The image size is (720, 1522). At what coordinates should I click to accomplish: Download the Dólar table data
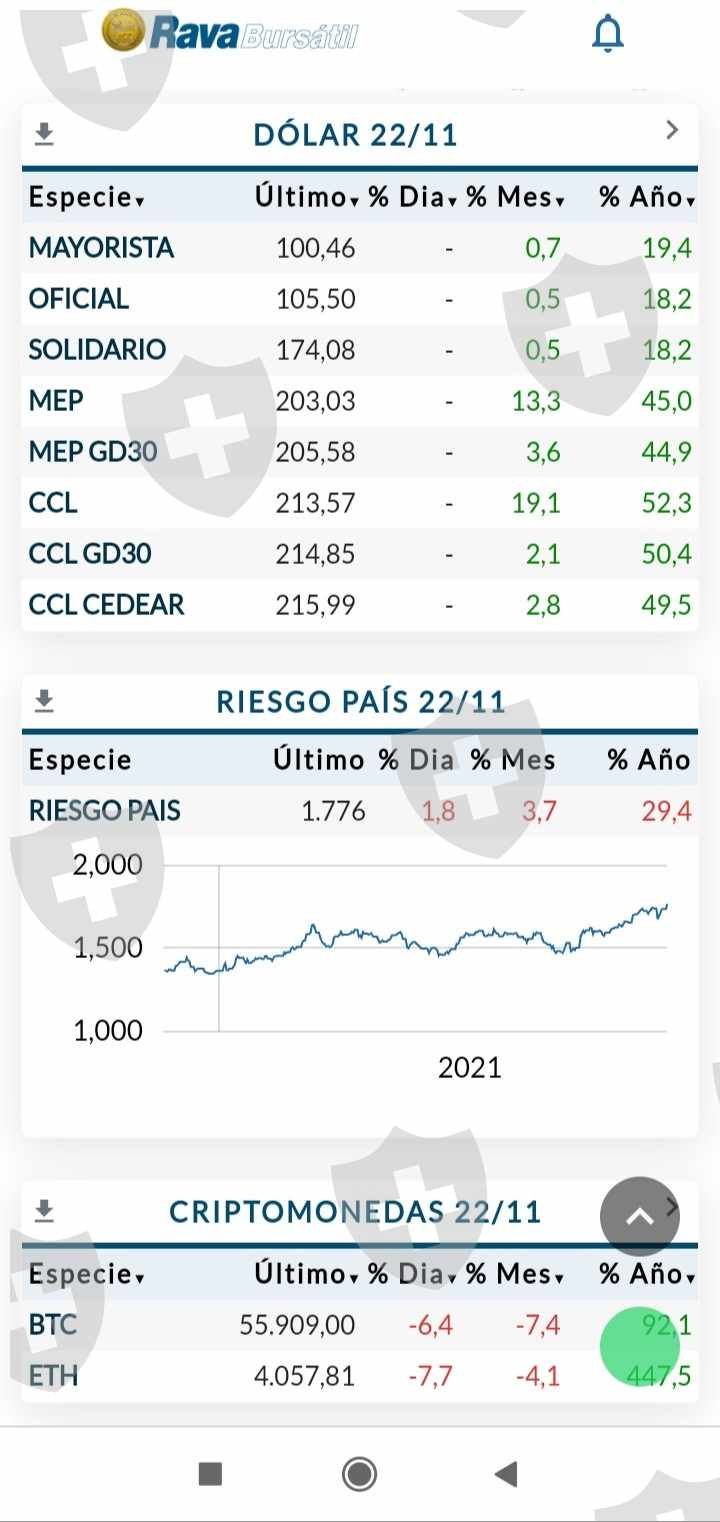coord(44,134)
